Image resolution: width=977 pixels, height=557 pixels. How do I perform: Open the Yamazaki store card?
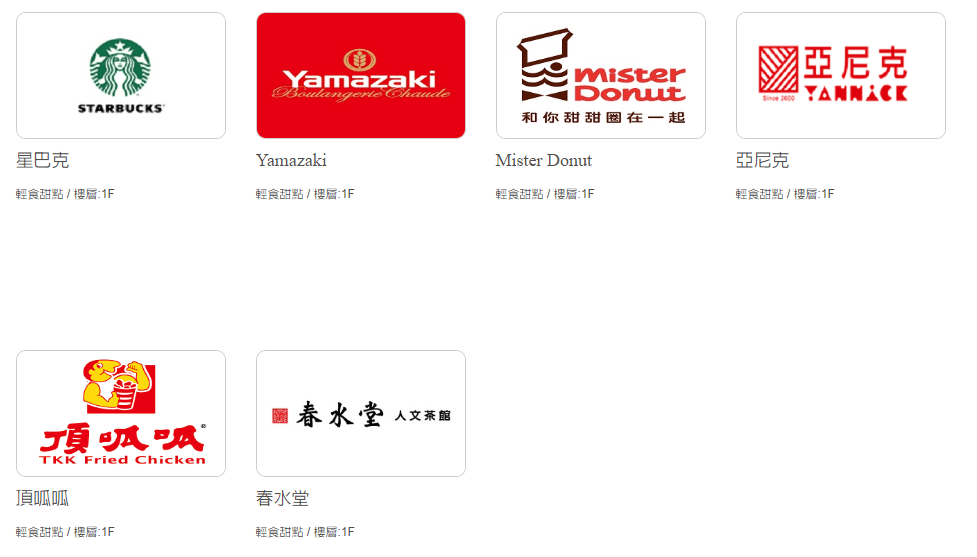click(361, 76)
